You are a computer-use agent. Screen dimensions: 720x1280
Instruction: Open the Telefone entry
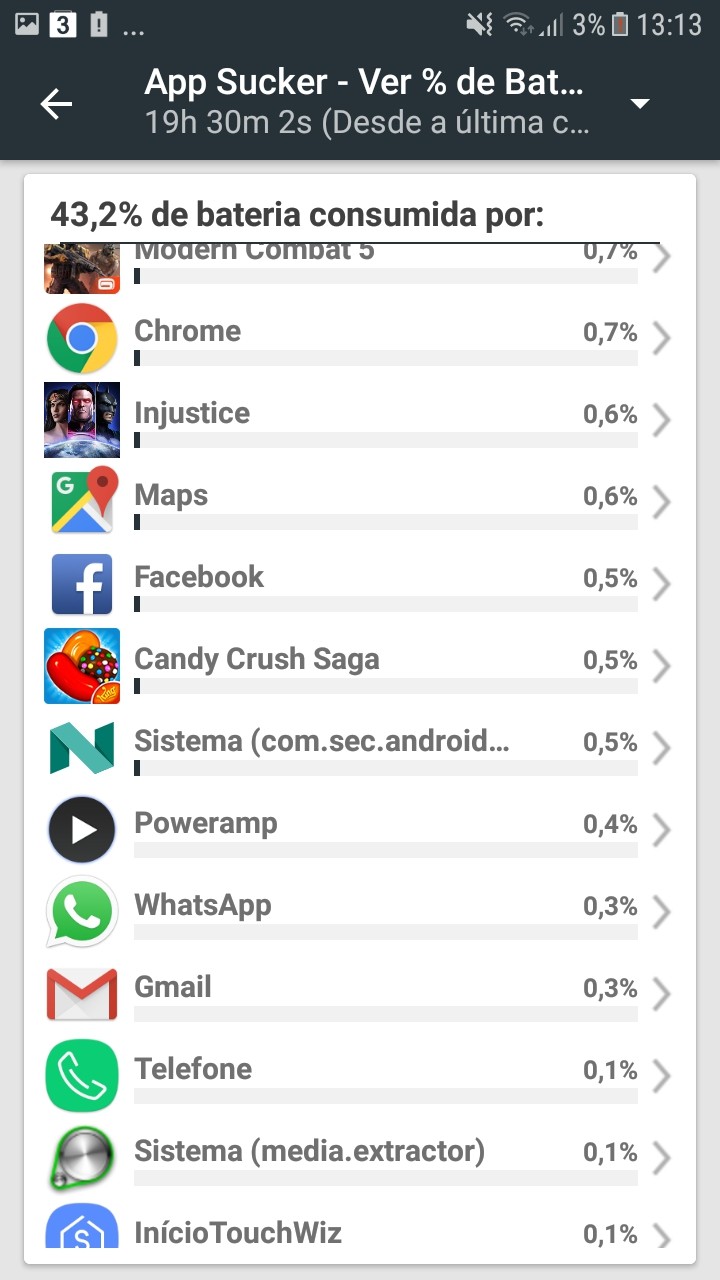[360, 1077]
